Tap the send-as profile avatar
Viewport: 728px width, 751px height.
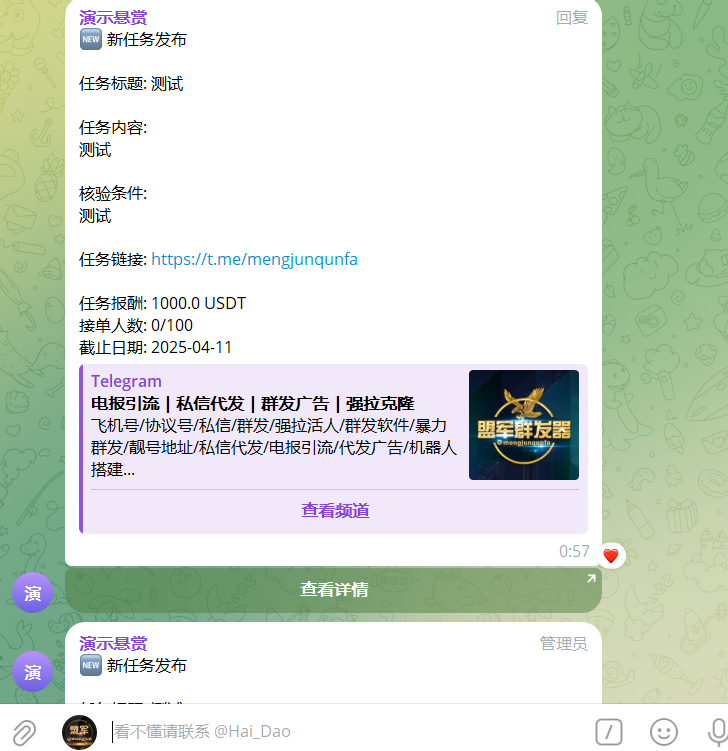coord(79,732)
